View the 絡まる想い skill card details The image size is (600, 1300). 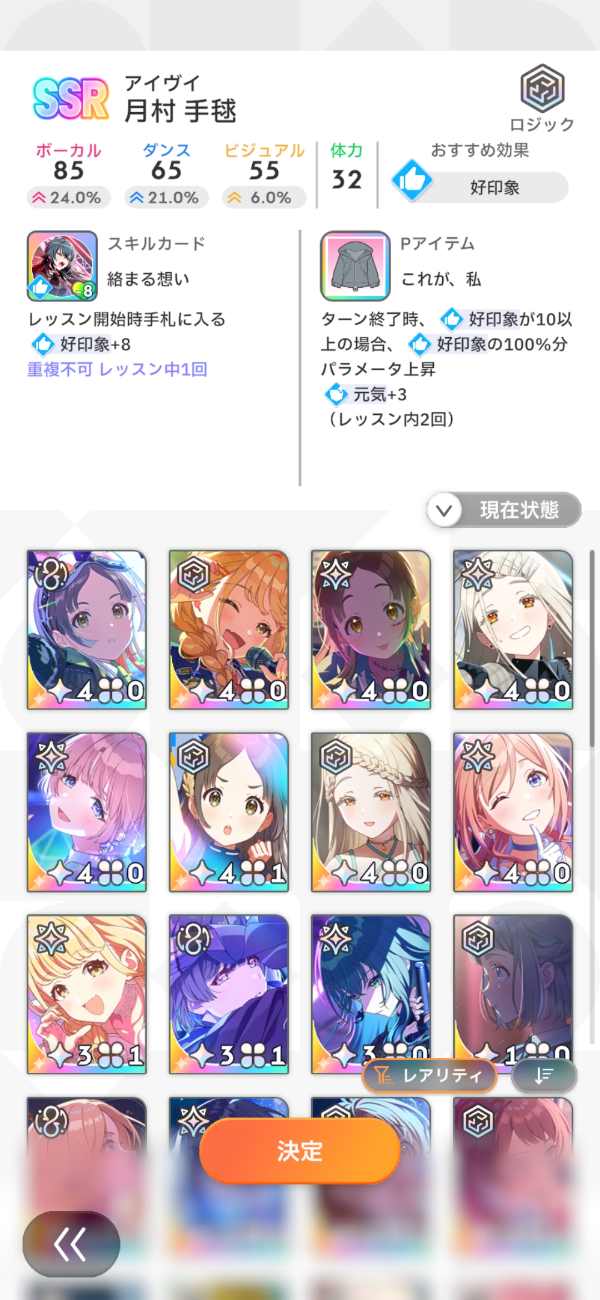pos(62,266)
